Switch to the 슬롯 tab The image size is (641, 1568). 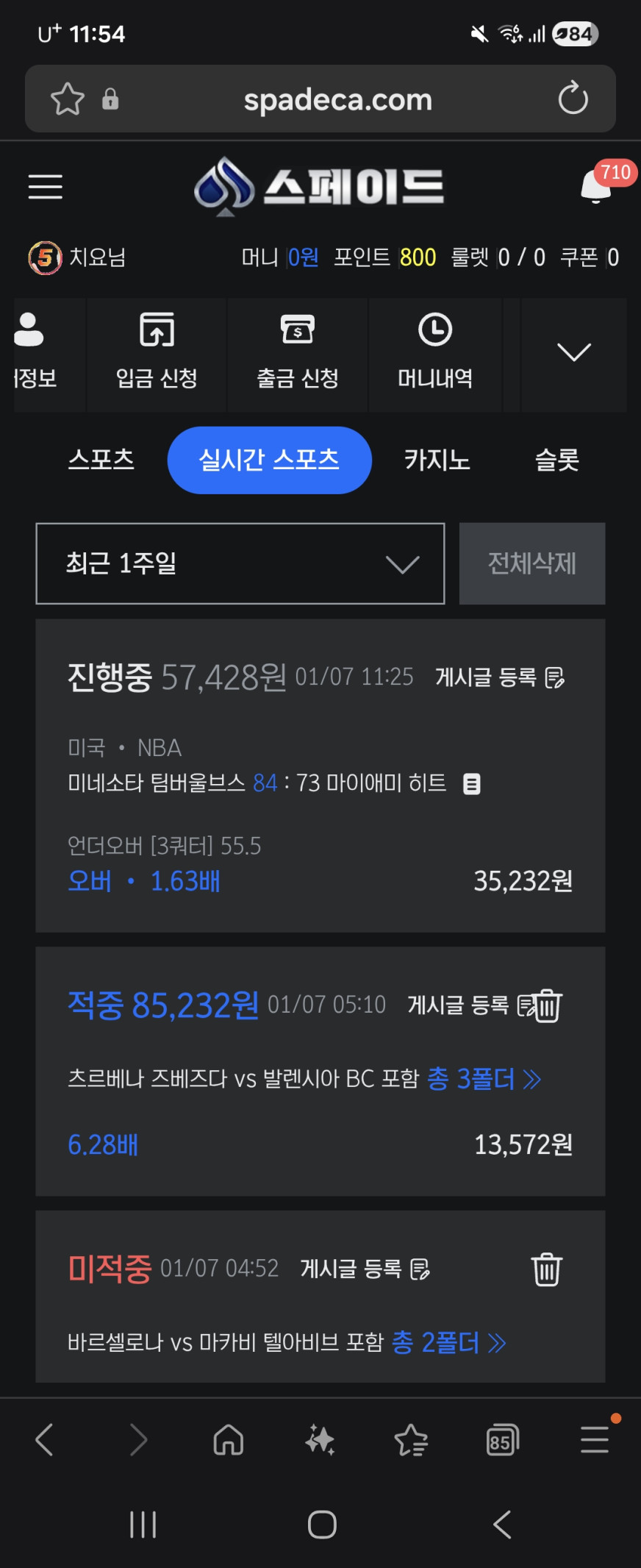click(557, 460)
